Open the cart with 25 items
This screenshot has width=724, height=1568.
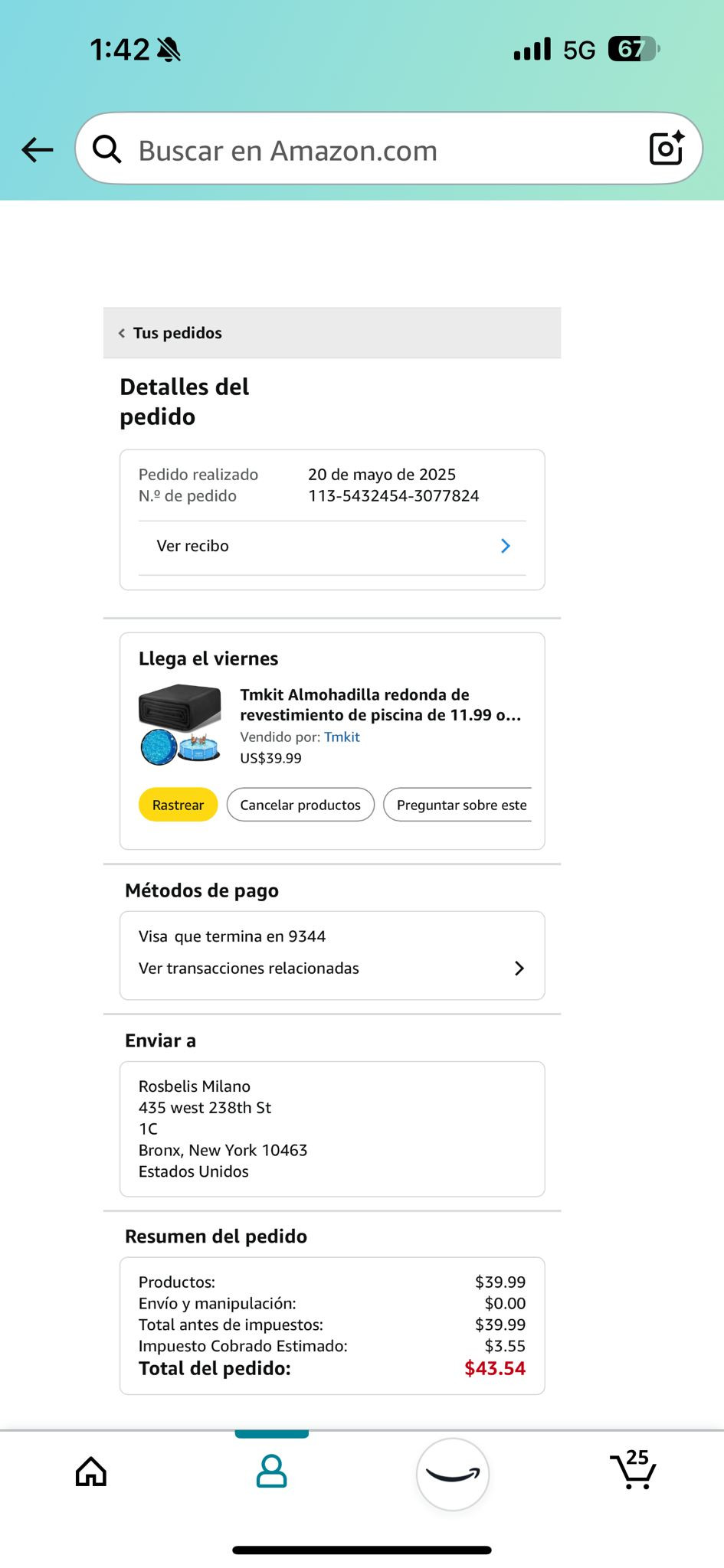coord(634,1469)
